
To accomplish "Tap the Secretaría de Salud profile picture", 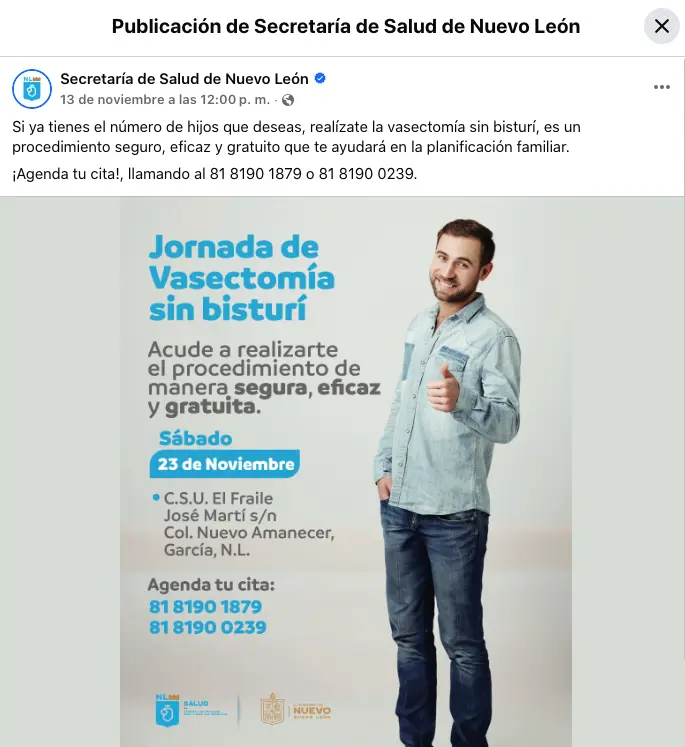I will pyautogui.click(x=32, y=89).
